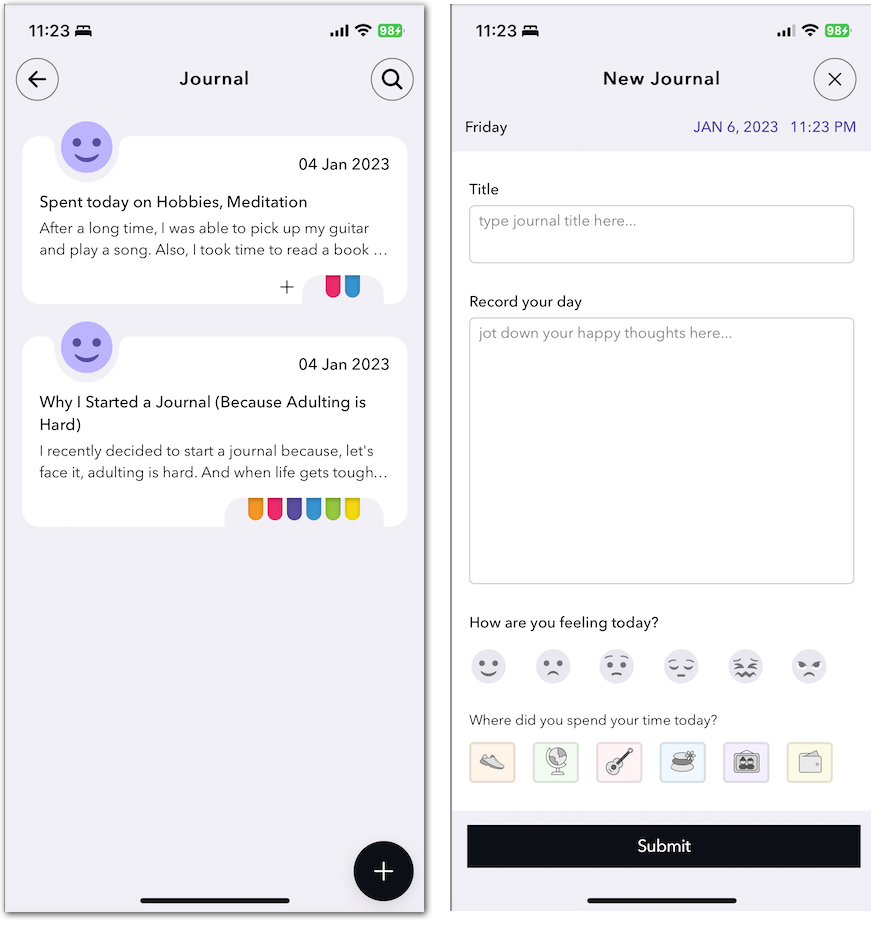Screen dimensions: 890x926
Task: Tap the 'Record your day' text area
Action: 661,450
